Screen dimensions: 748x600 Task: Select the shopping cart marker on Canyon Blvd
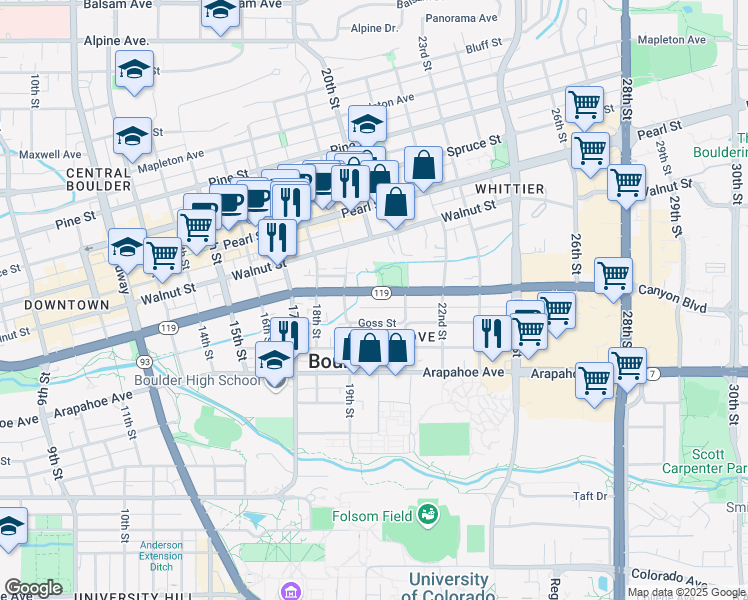tap(612, 276)
